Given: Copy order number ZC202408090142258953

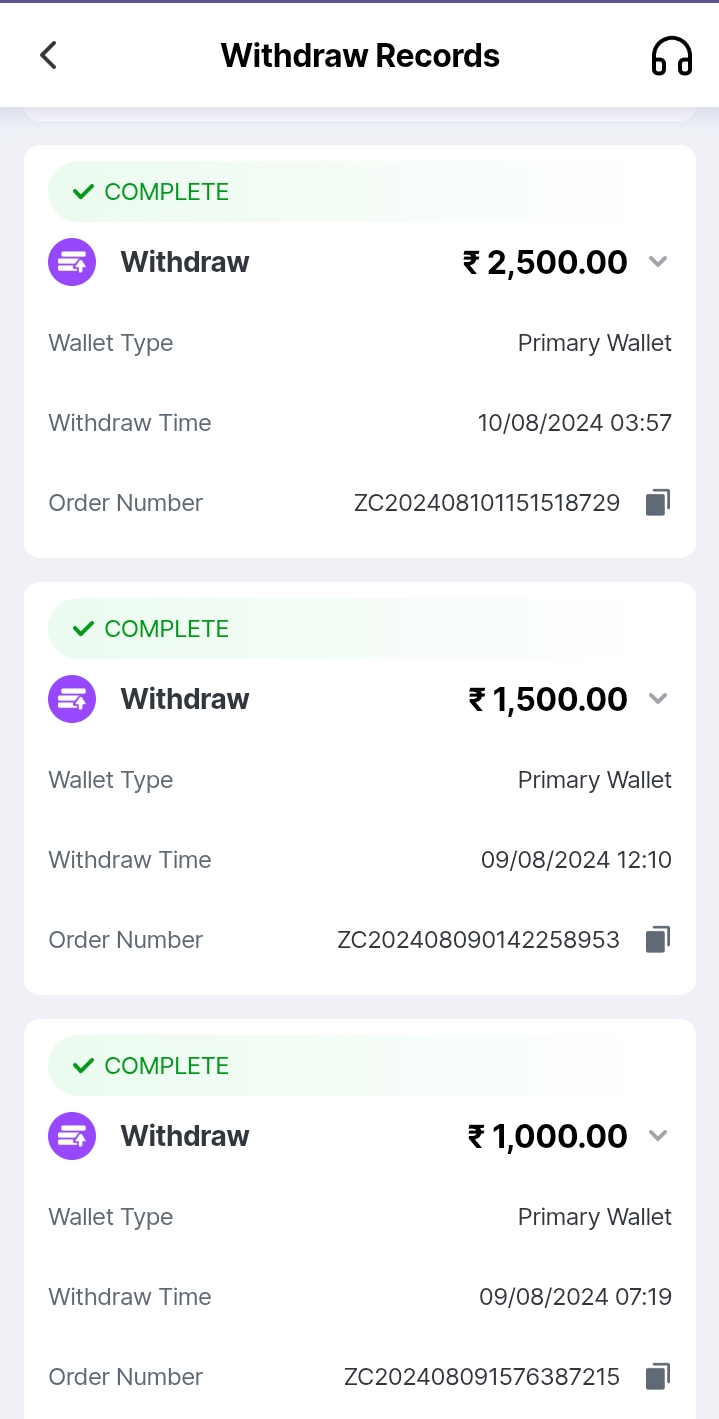Looking at the screenshot, I should pyautogui.click(x=657, y=939).
